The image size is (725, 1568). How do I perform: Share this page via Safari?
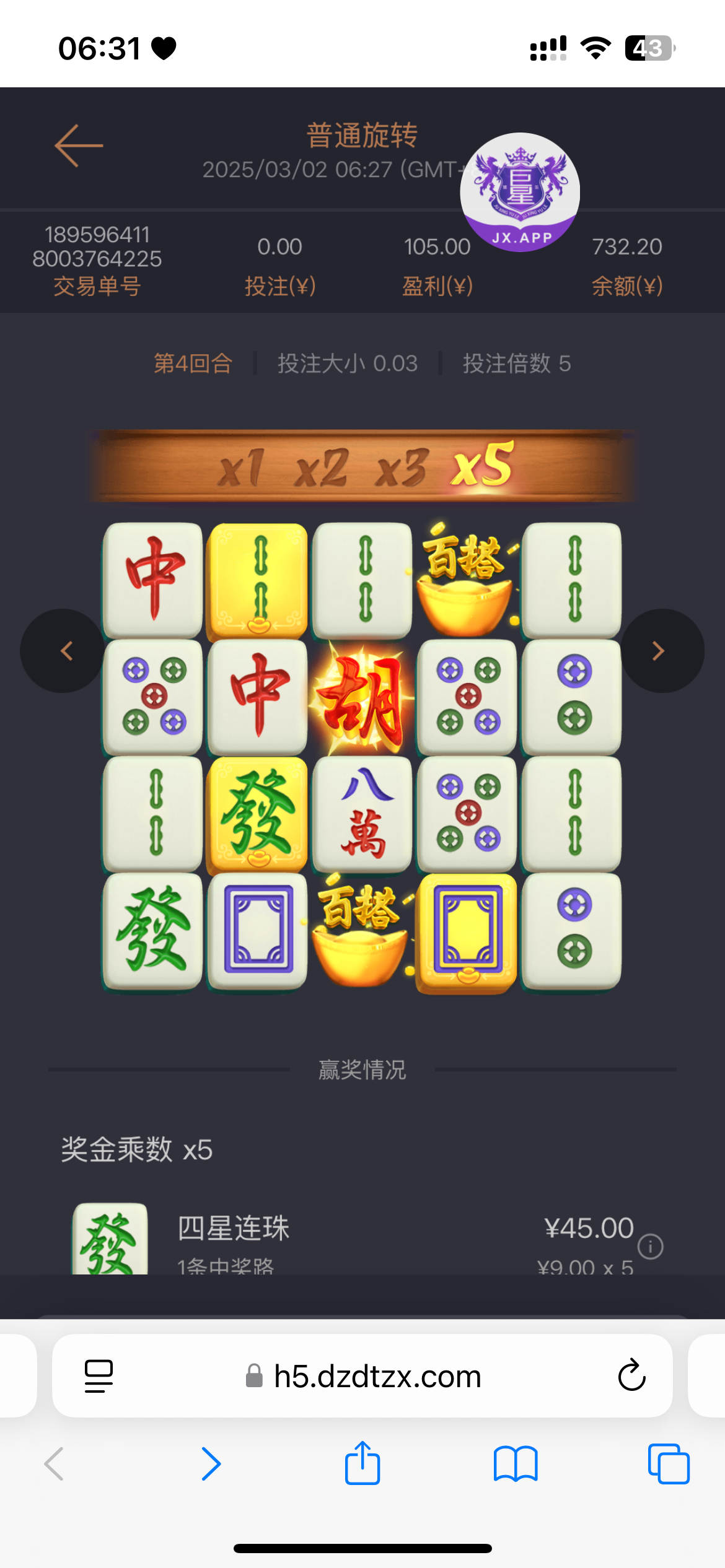click(x=362, y=1464)
